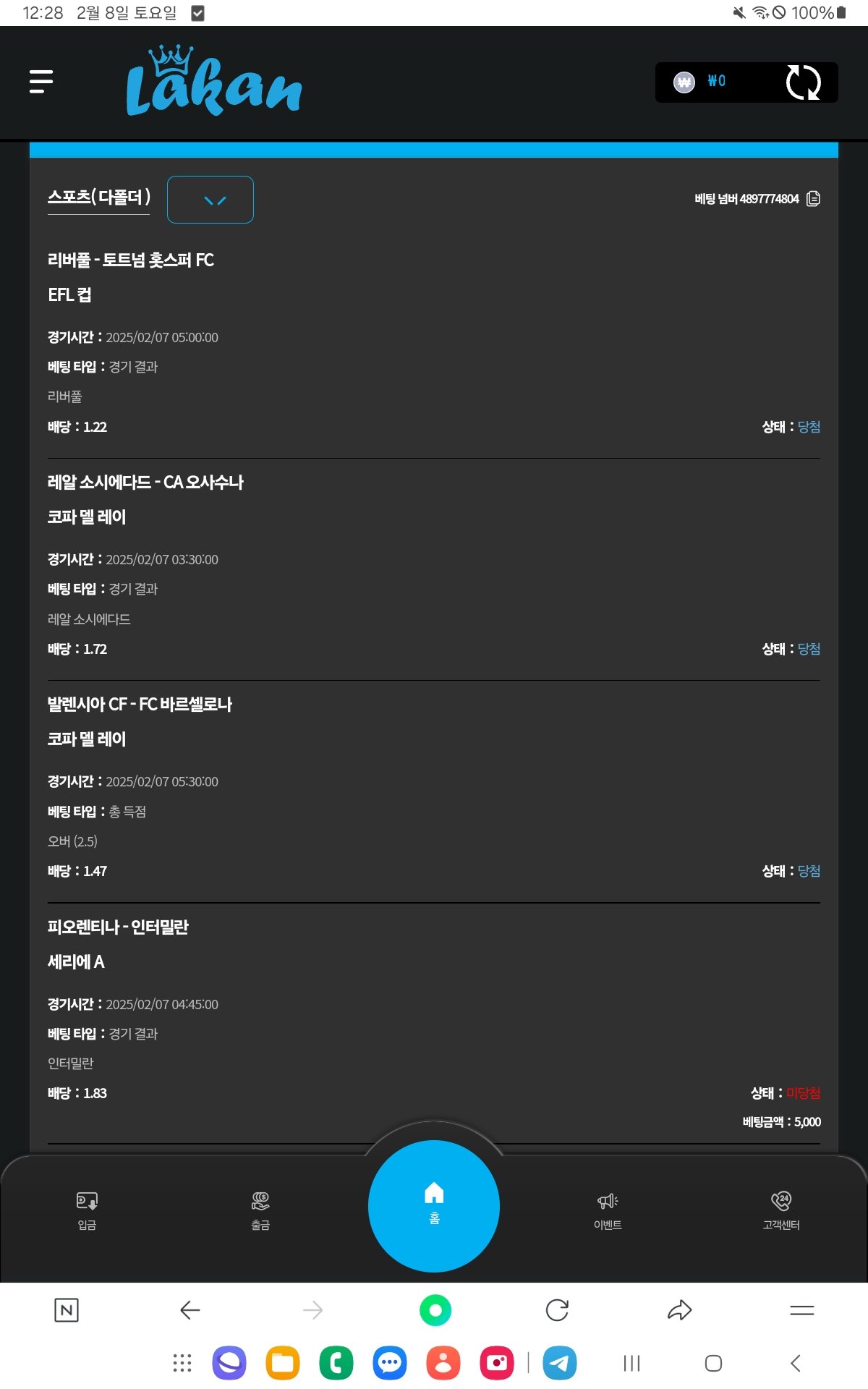
Task: Open the Lakan logo home link
Action: (x=214, y=82)
